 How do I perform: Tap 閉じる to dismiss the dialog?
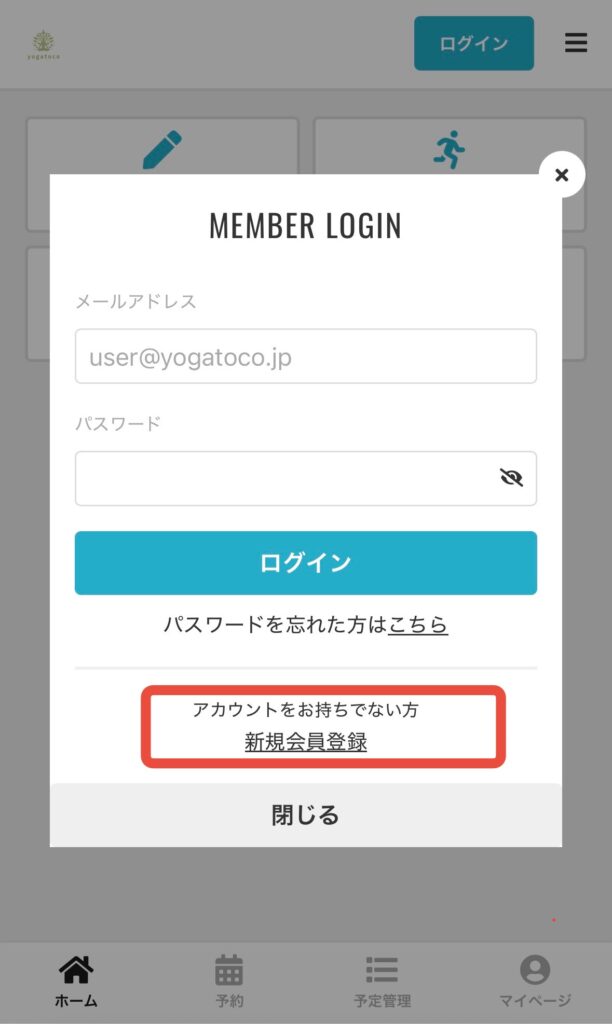click(306, 815)
